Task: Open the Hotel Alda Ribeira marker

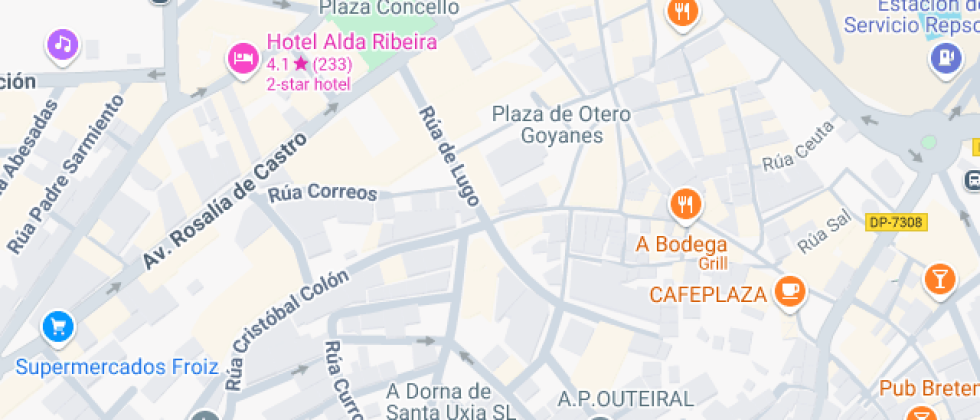Action: point(242,58)
